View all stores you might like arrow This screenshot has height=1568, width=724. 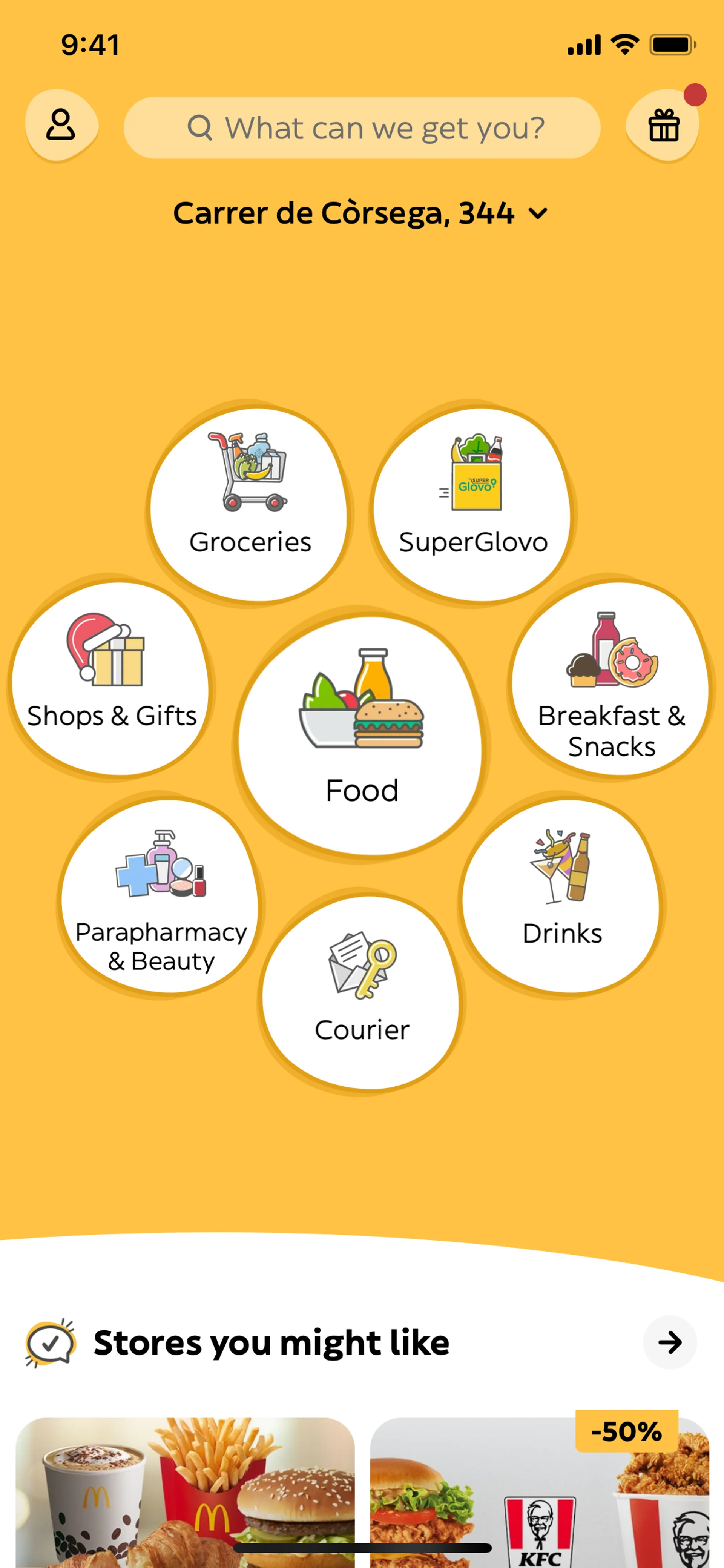669,1342
